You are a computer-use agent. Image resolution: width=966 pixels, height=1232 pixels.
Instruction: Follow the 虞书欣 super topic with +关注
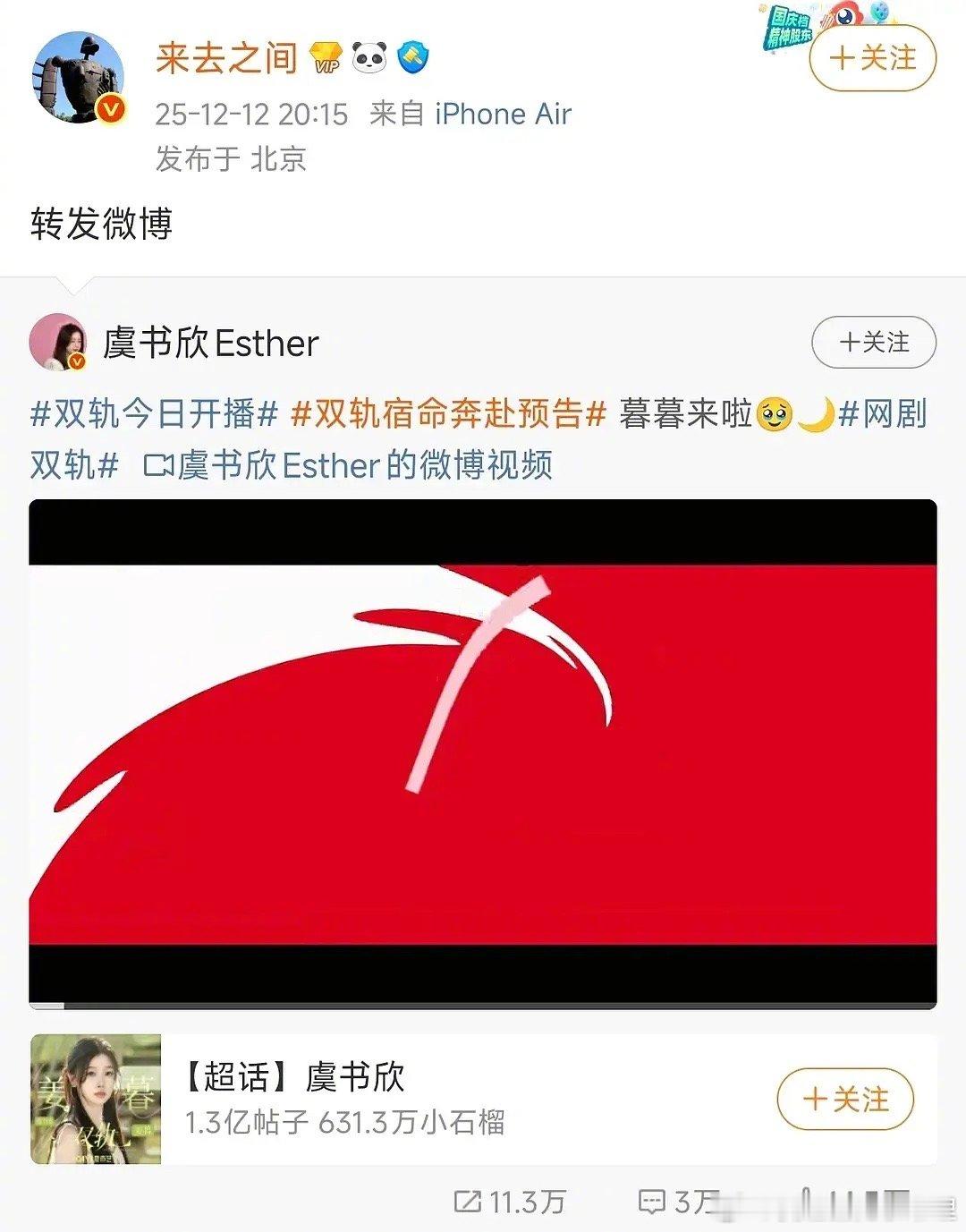click(x=844, y=1100)
